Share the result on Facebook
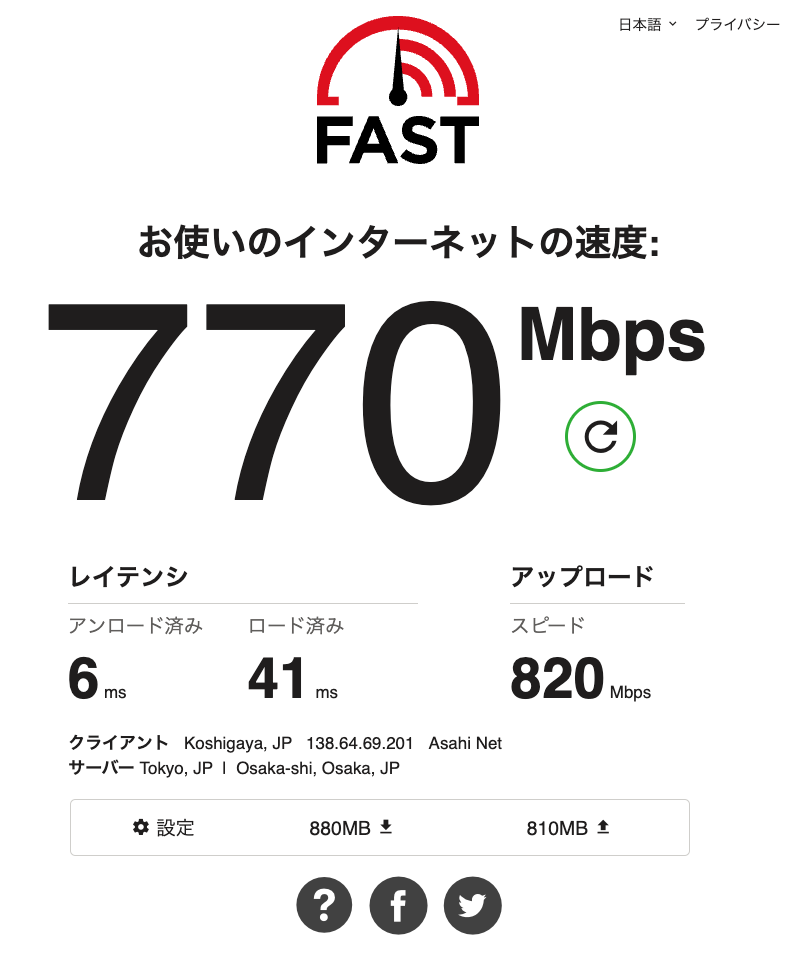This screenshot has height=961, width=796. click(x=398, y=906)
